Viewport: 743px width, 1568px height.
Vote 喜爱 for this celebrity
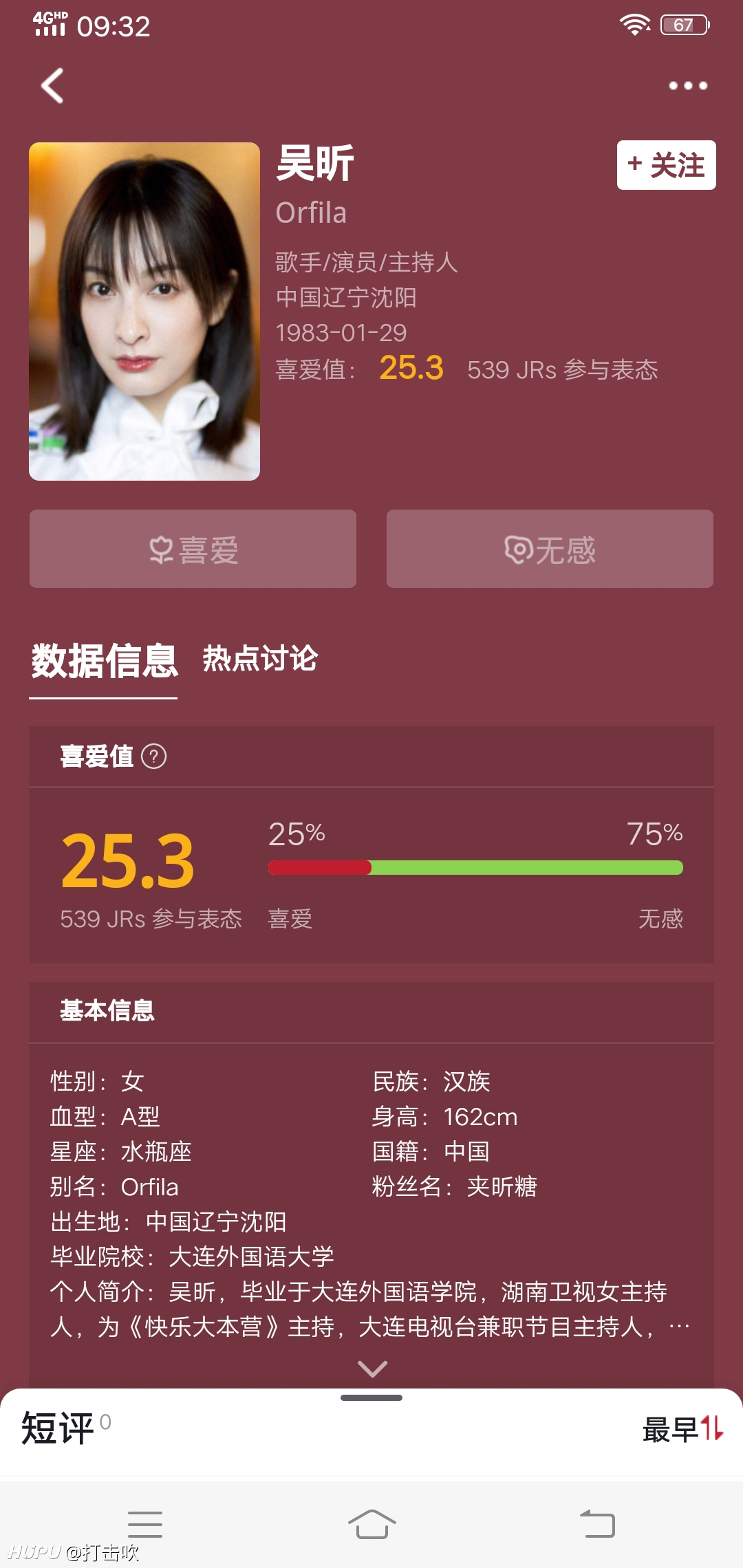point(193,549)
